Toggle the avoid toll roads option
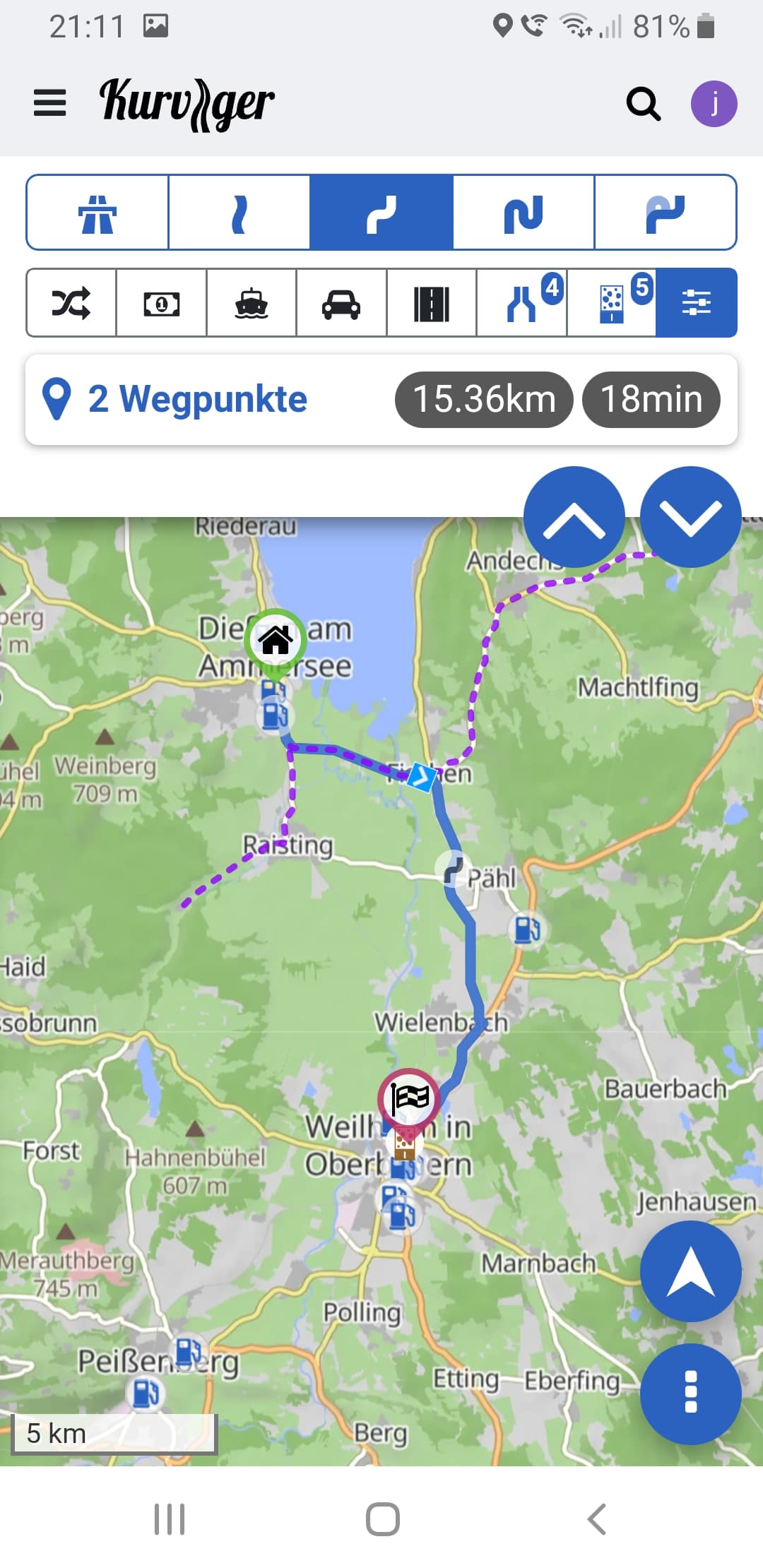Screen dimensions: 763x1568 162,303
